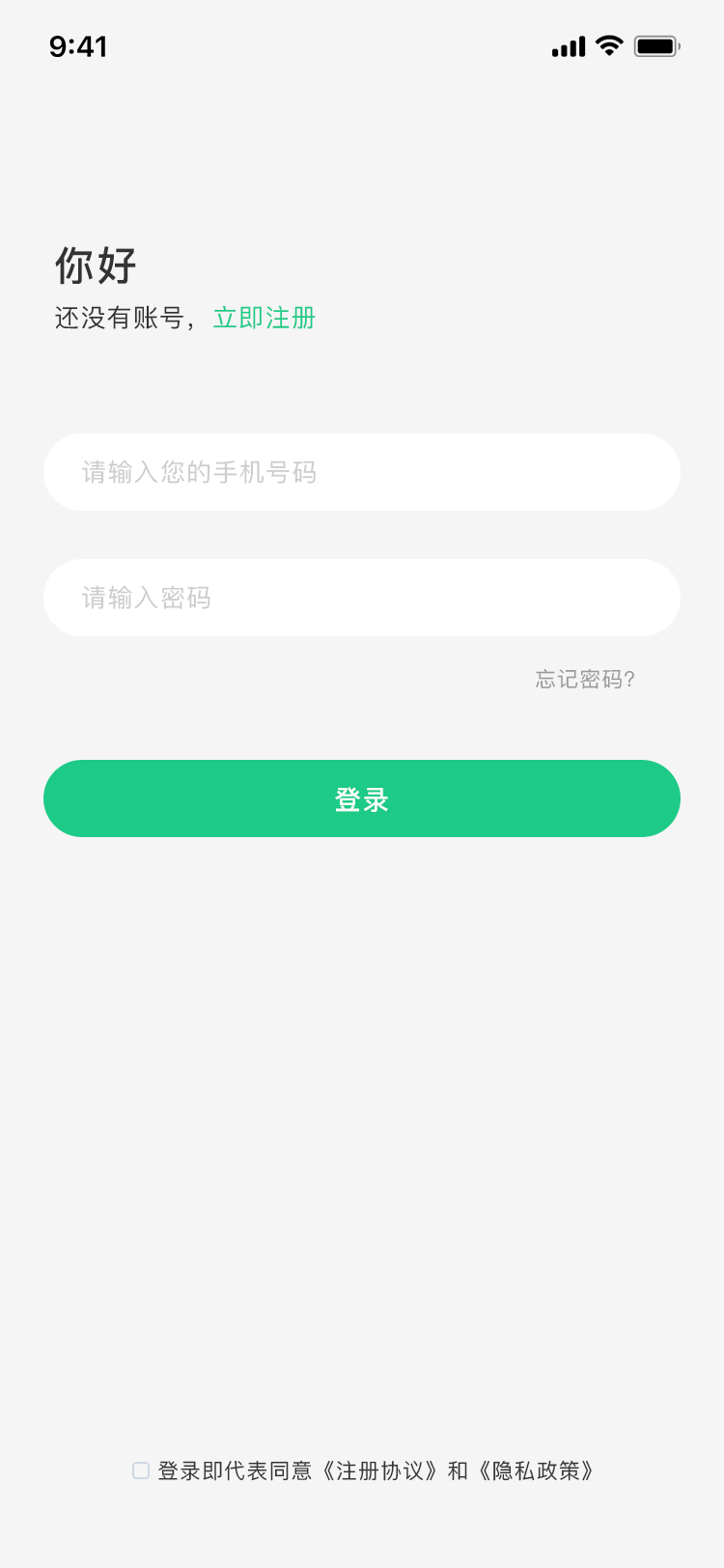Tap the 立即注册 sign-up link
The width and height of the screenshot is (724, 1568).
coord(264,319)
